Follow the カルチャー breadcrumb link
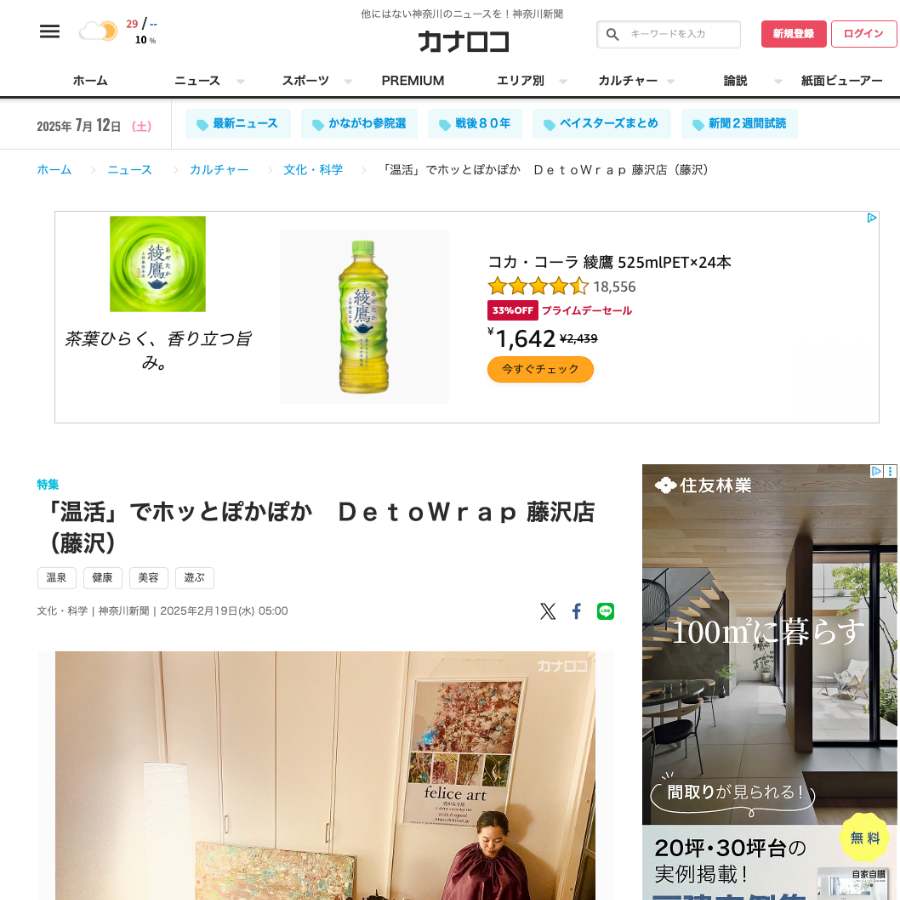This screenshot has width=900, height=900. click(x=219, y=170)
